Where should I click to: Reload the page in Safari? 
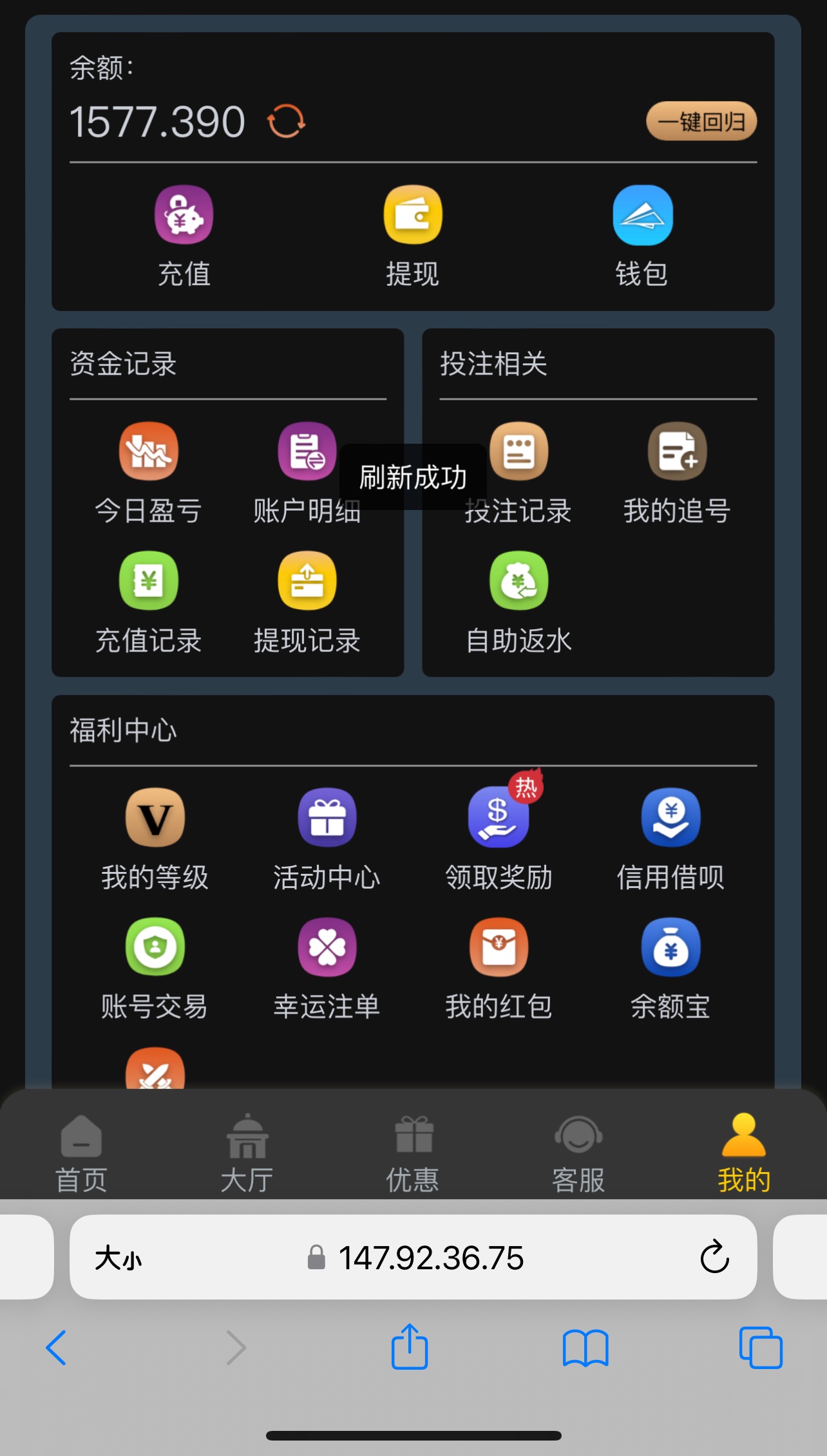pyautogui.click(x=714, y=1256)
